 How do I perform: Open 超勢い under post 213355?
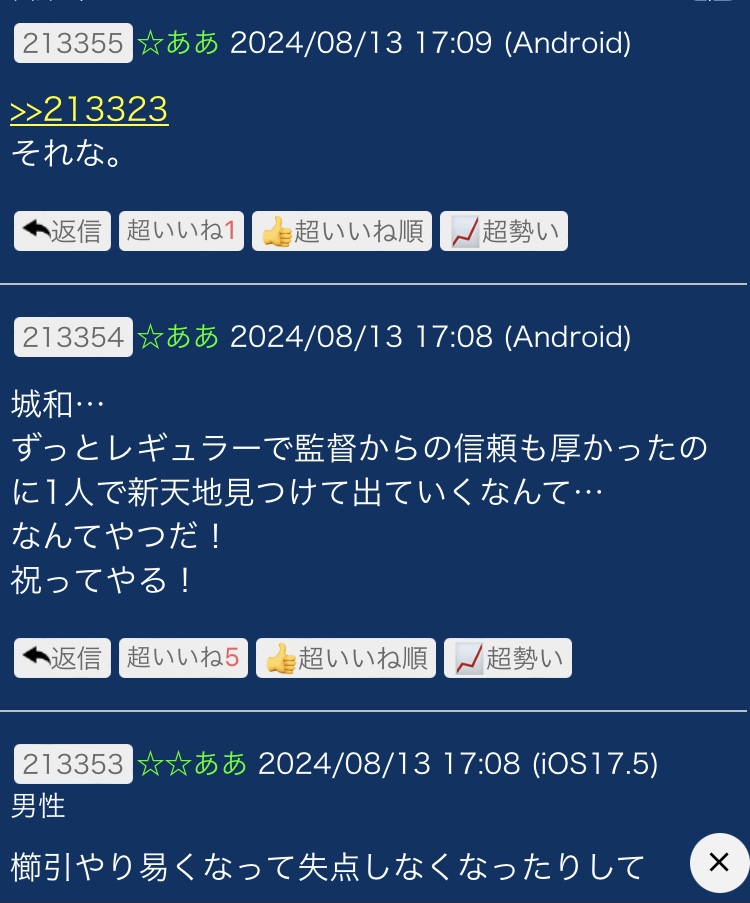[x=504, y=231]
